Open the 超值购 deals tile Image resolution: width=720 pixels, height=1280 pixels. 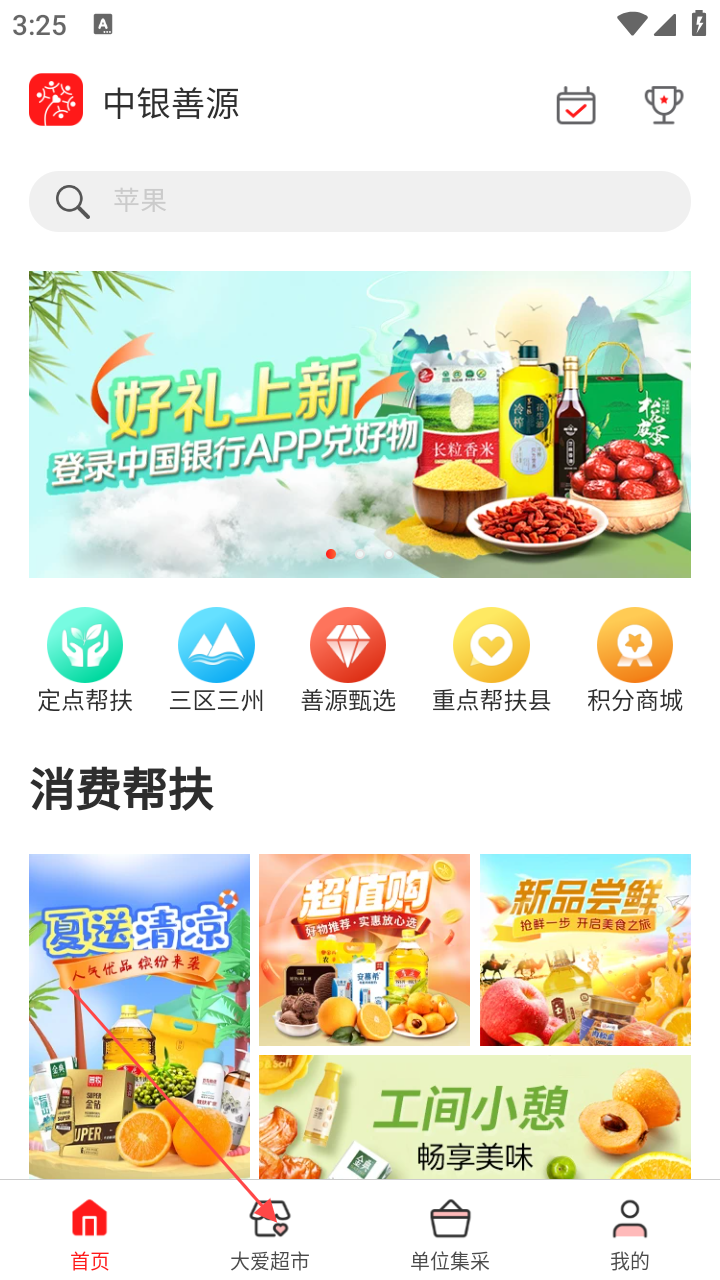[x=364, y=950]
